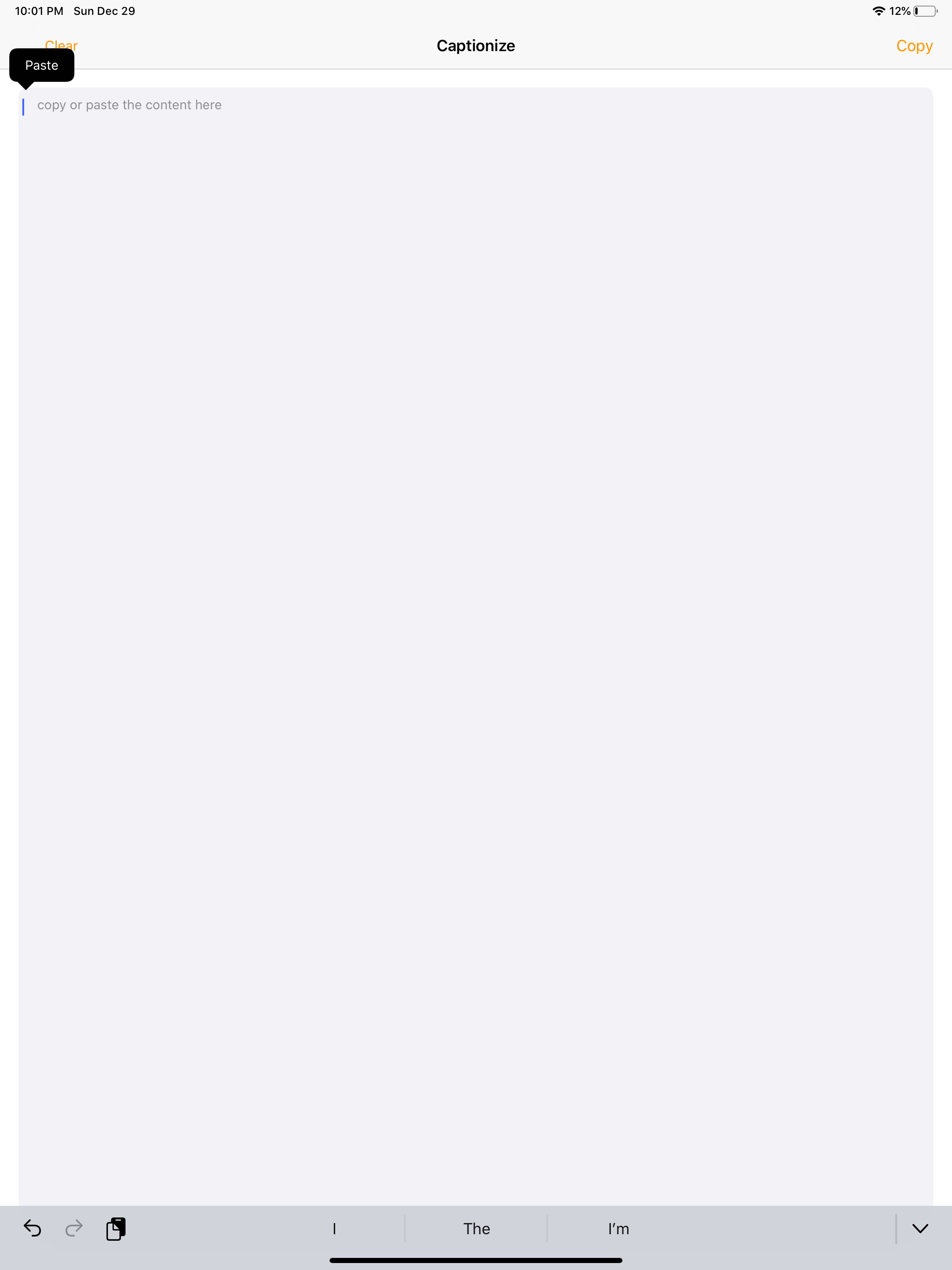Tap the blue text cursor in the editor

tap(24, 107)
